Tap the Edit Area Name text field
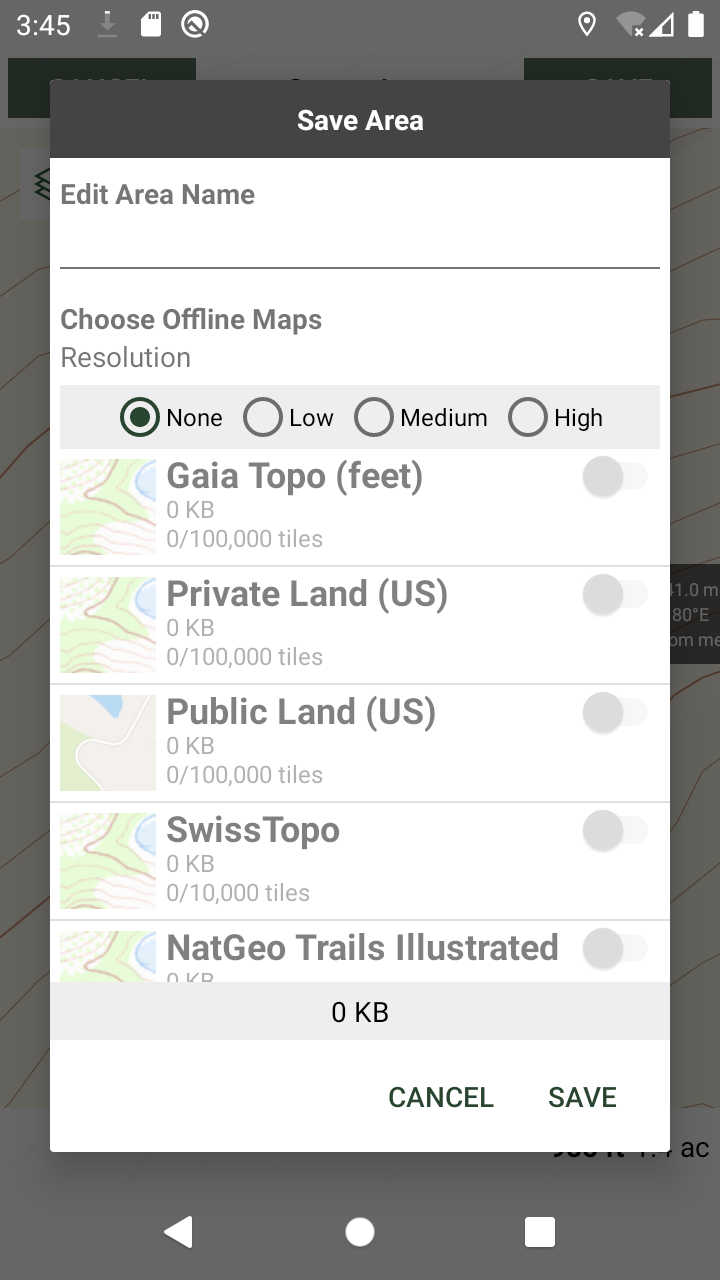 click(360, 243)
